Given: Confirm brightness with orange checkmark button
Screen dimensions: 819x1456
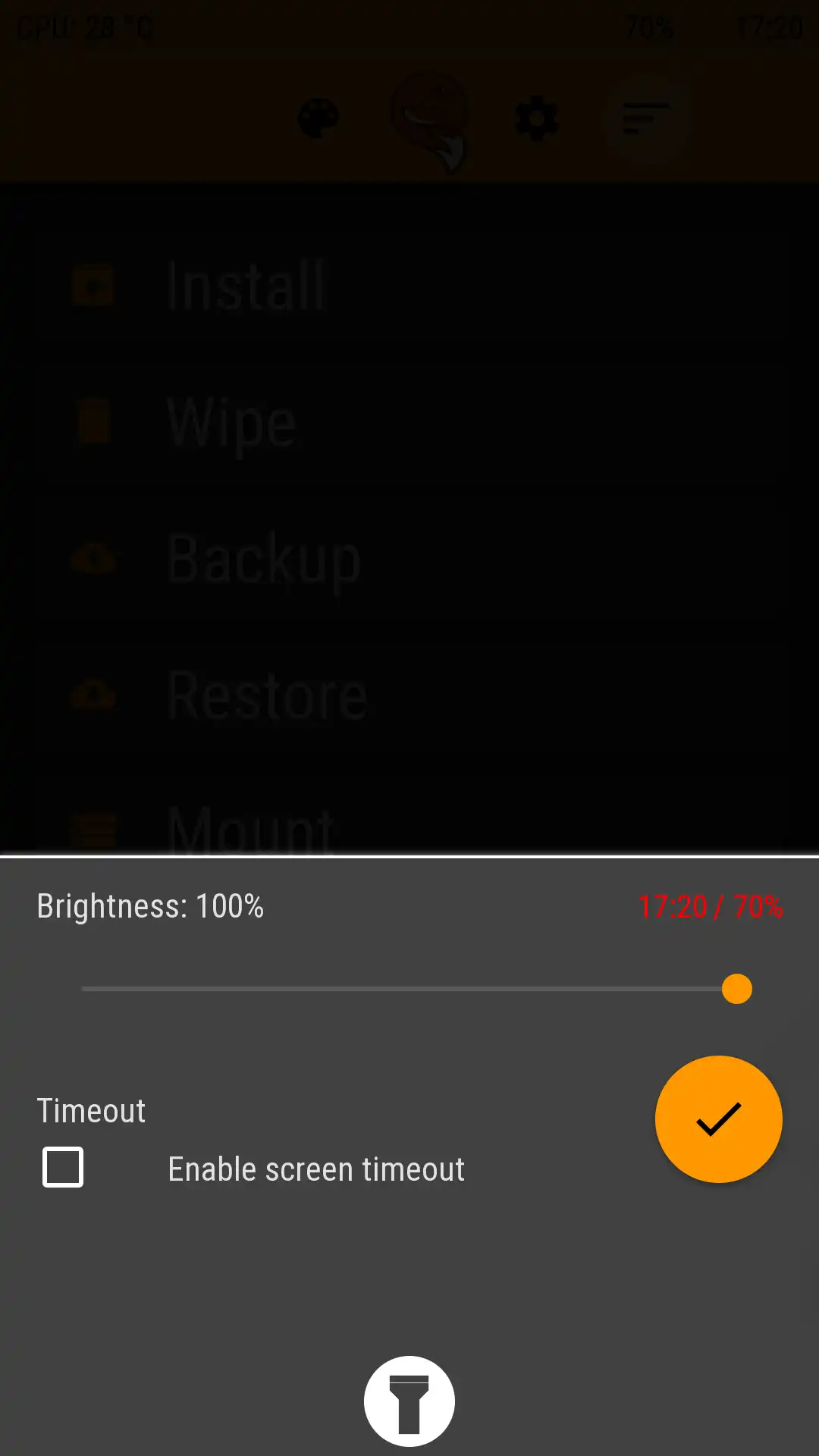Looking at the screenshot, I should point(718,1119).
